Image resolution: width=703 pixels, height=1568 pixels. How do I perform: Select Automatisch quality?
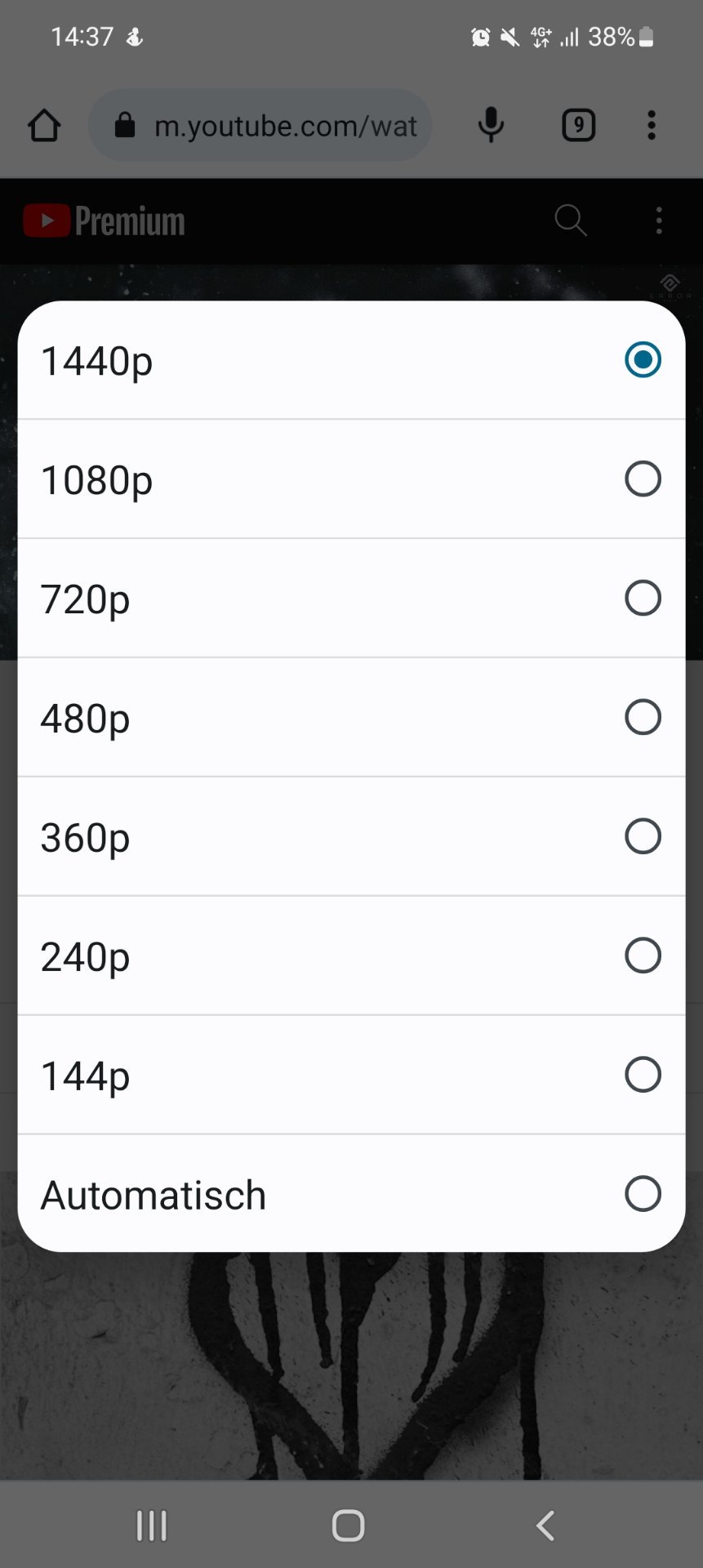351,1194
